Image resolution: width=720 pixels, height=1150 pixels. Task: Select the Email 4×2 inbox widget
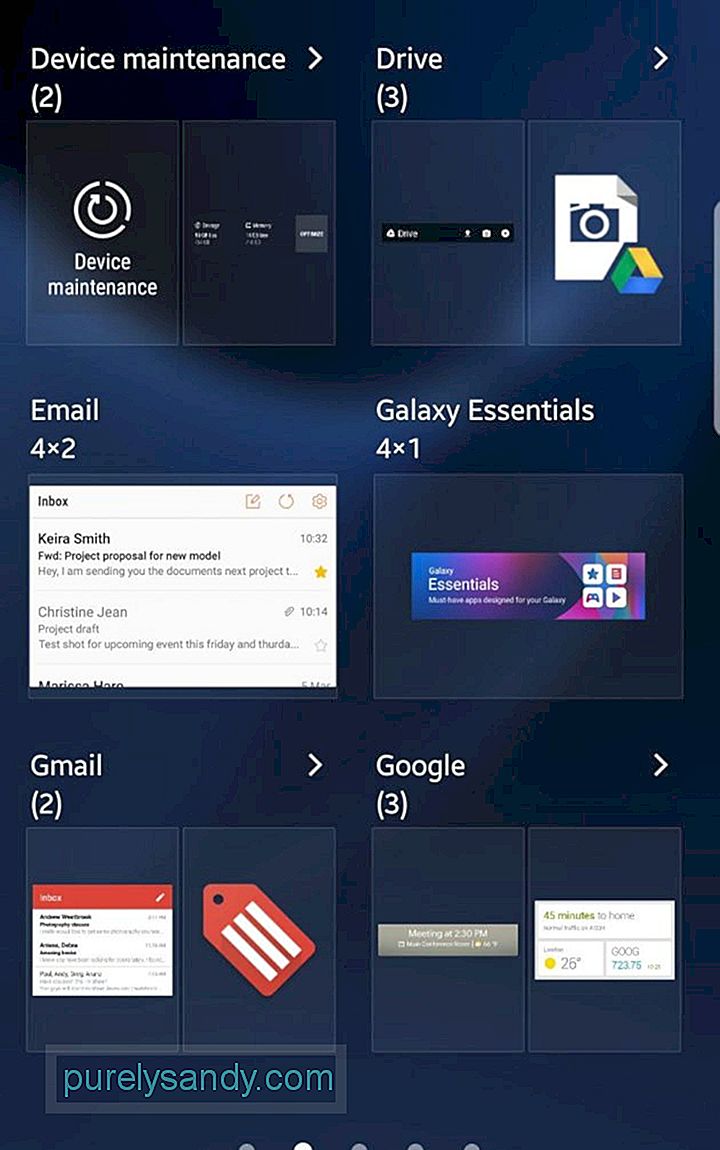coord(183,586)
